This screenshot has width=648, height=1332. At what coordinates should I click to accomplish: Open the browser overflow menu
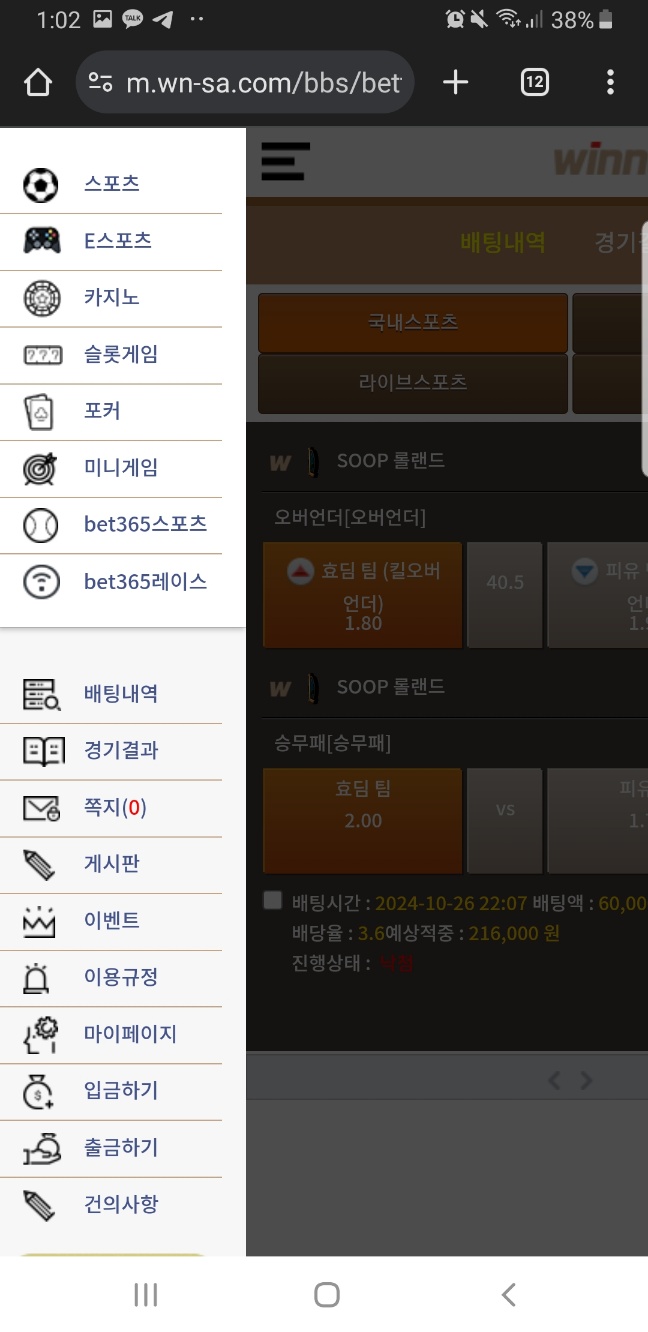point(610,82)
